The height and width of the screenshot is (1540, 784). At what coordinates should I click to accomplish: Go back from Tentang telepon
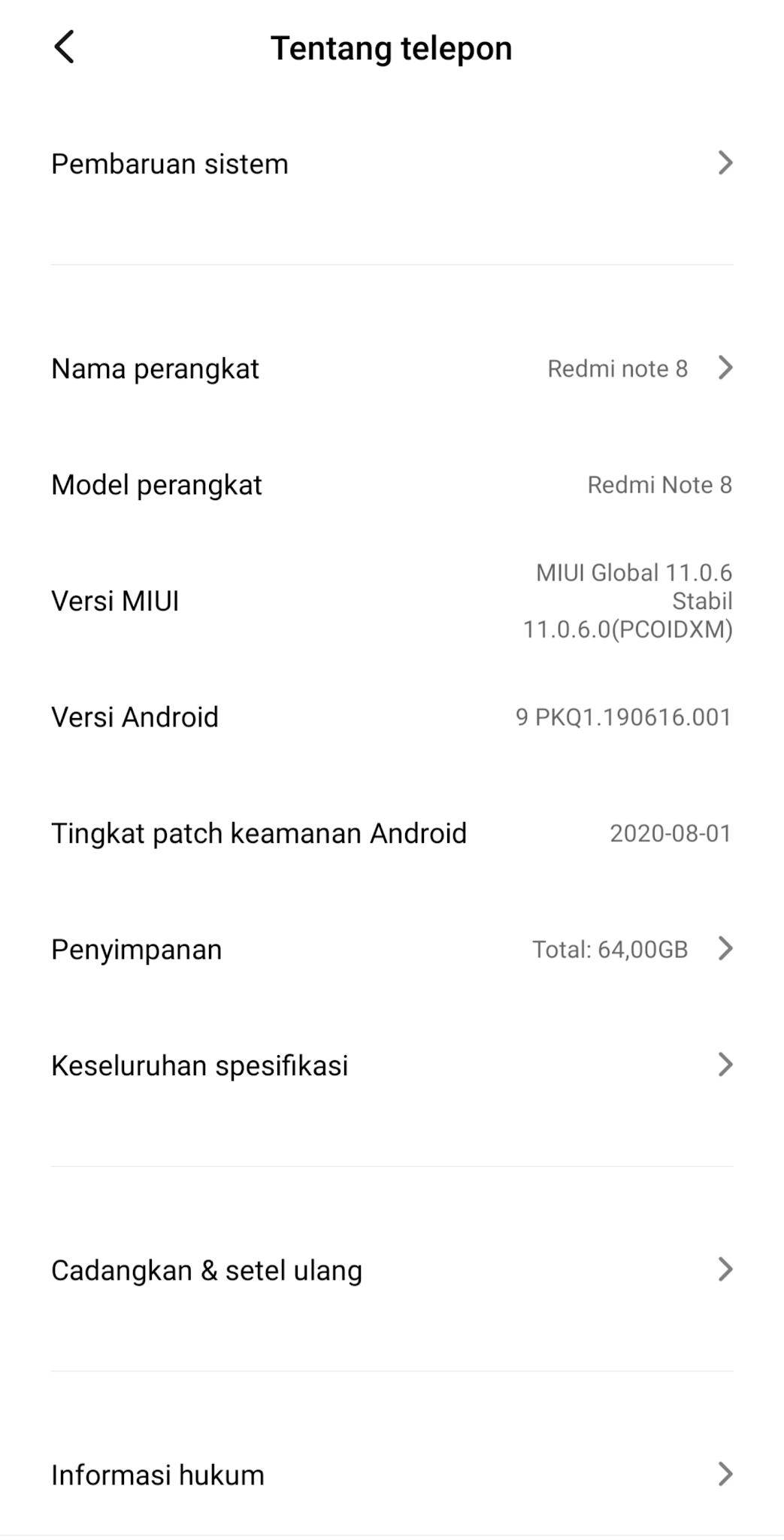pos(65,47)
